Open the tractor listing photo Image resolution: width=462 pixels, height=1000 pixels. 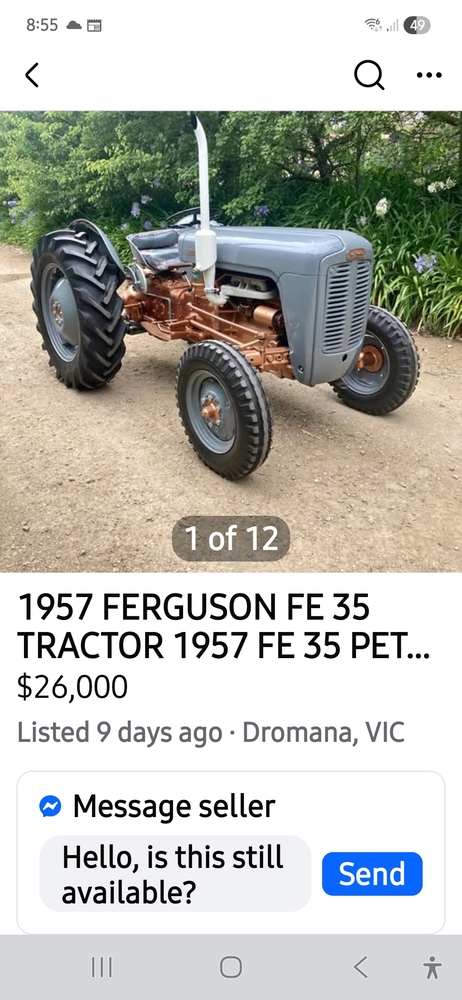[231, 341]
